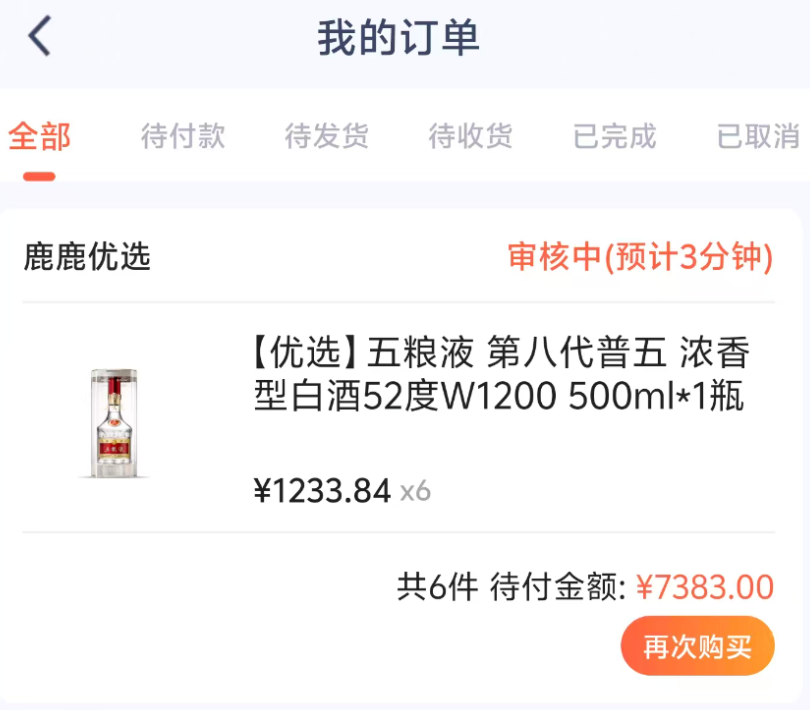Open the 已取消 tab
Viewport: 810px width, 710px height.
click(758, 137)
